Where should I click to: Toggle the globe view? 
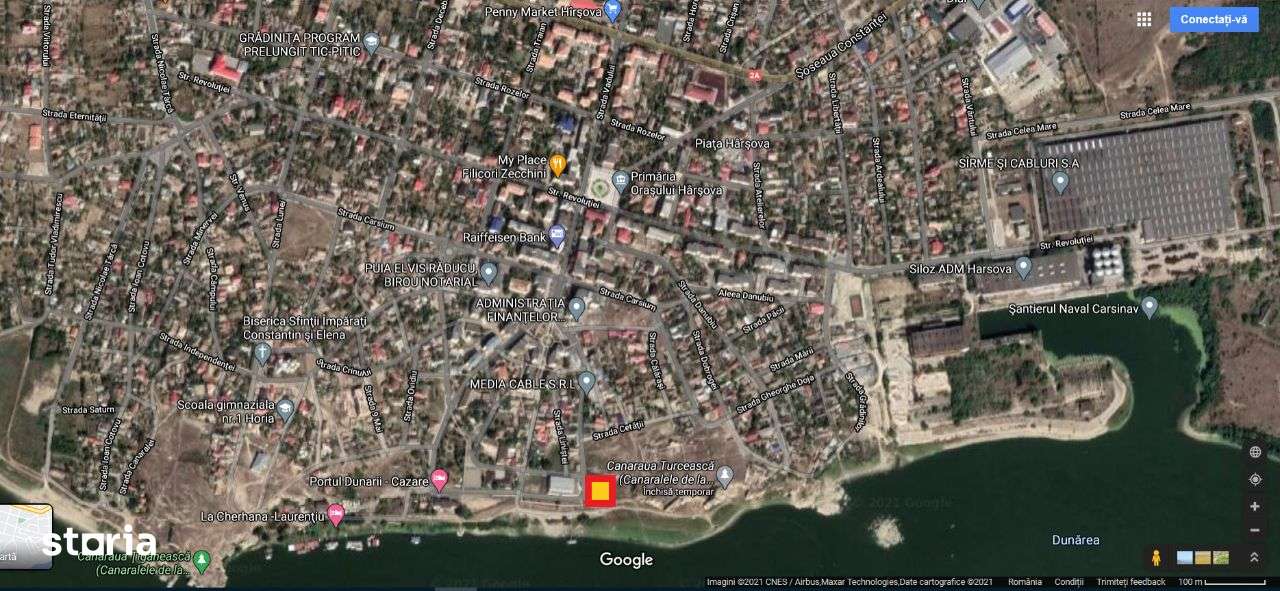1255,452
